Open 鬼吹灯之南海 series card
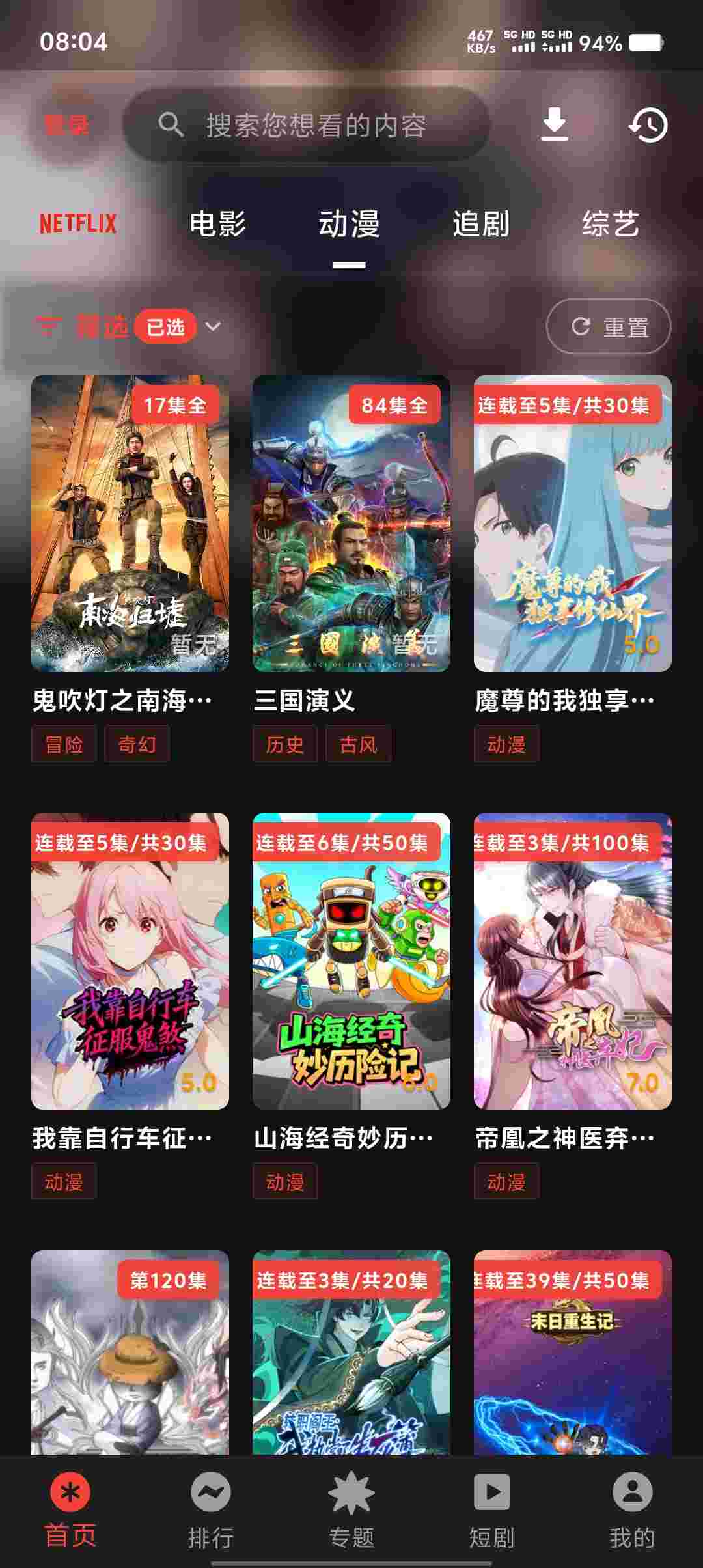 [130, 524]
